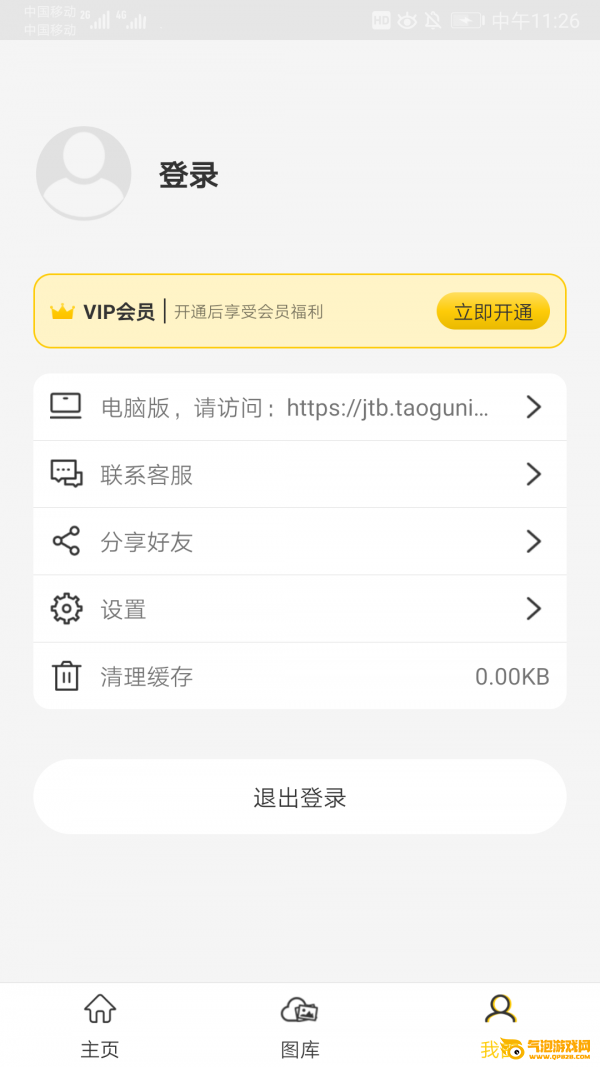Select the profile tab in bottom bar
The image size is (600, 1067).
pos(501,1025)
